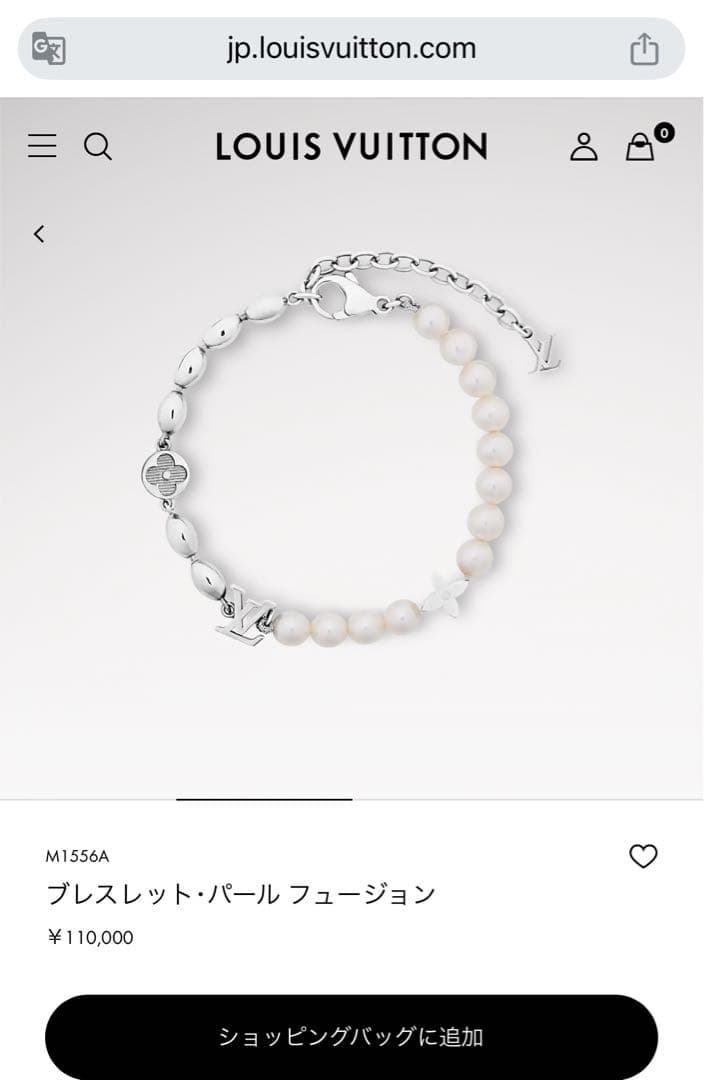704x1080 pixels.
Task: Add bracelet to wishlist with heart
Action: pyautogui.click(x=643, y=857)
